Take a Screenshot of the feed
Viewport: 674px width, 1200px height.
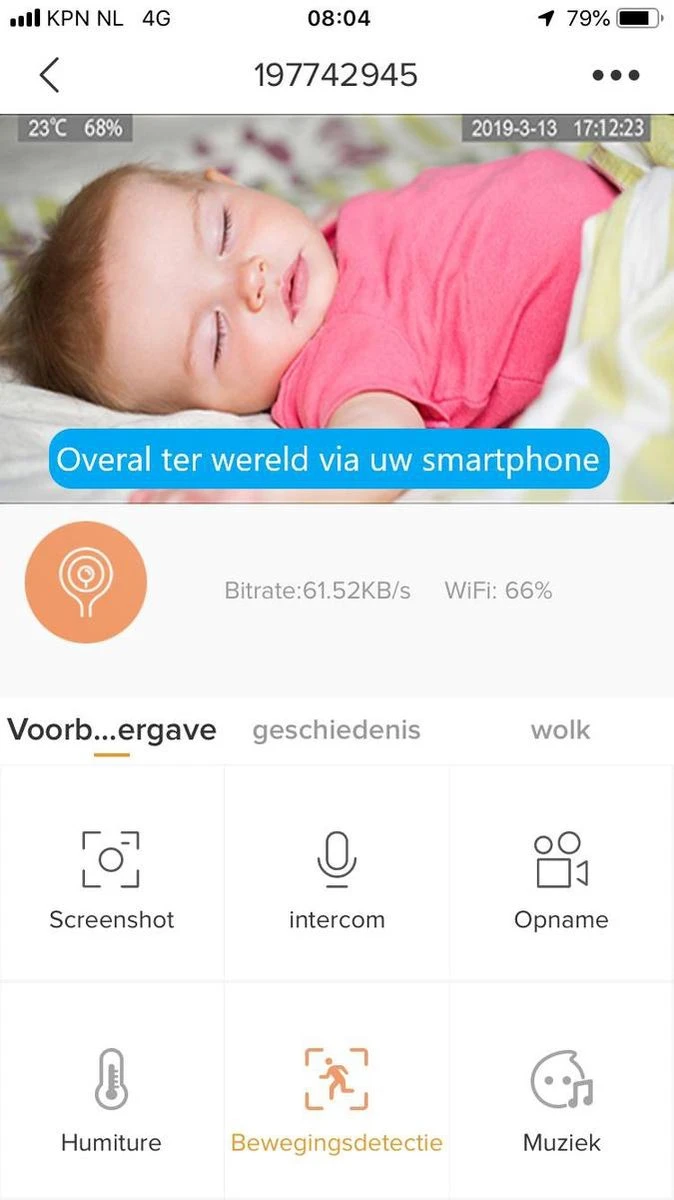[111, 877]
